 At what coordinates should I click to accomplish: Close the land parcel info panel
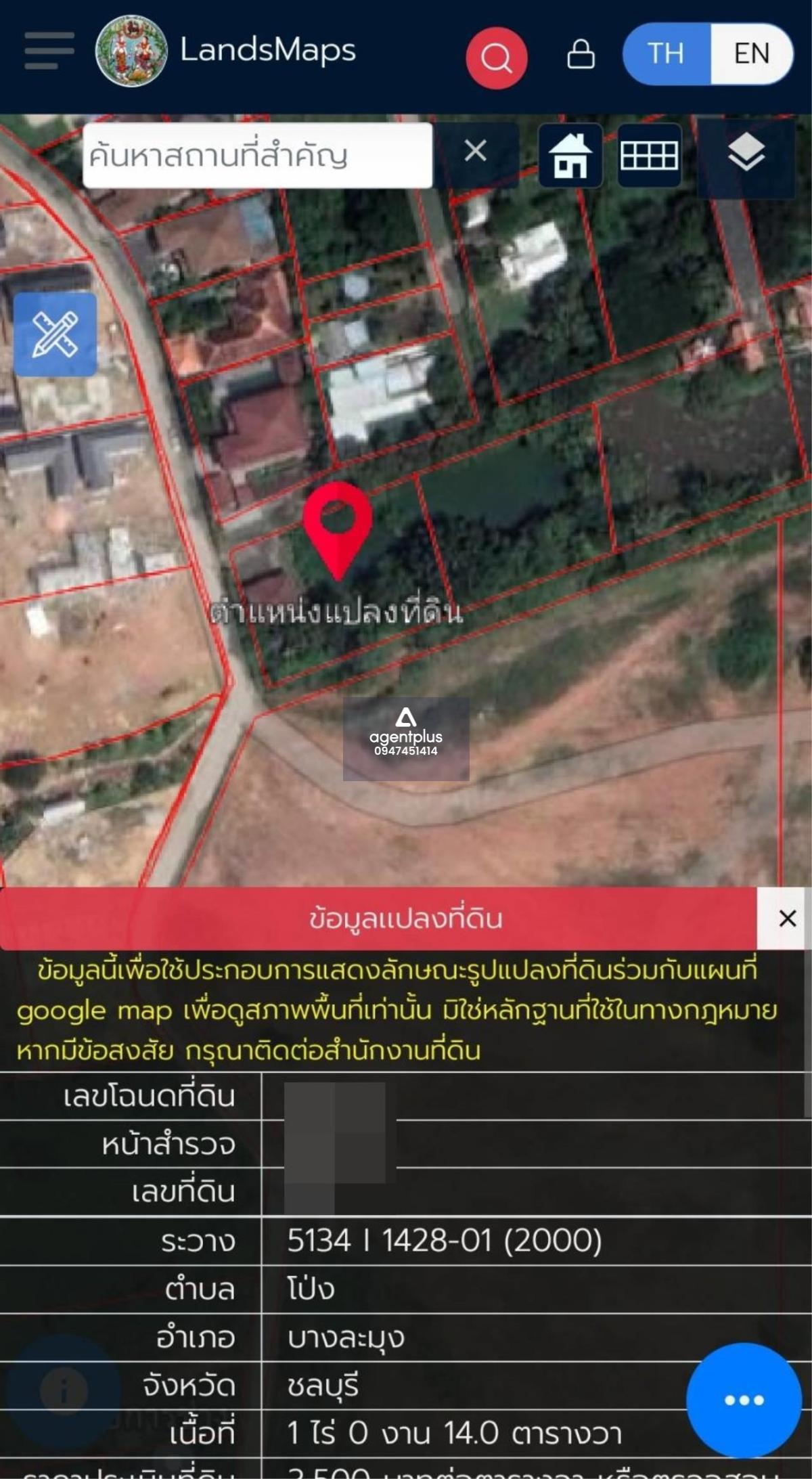point(787,918)
